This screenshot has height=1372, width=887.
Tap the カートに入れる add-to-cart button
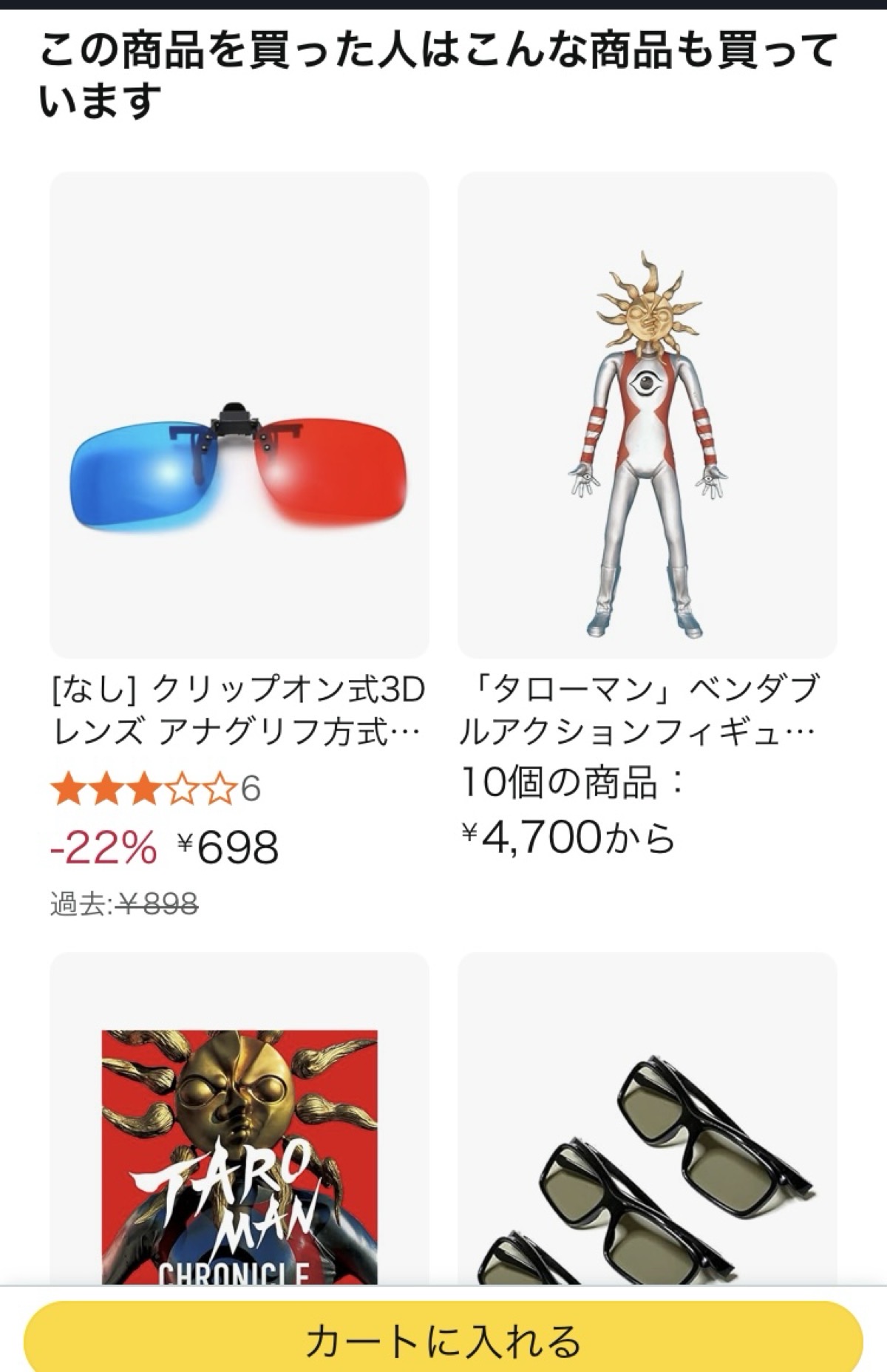(443, 1337)
